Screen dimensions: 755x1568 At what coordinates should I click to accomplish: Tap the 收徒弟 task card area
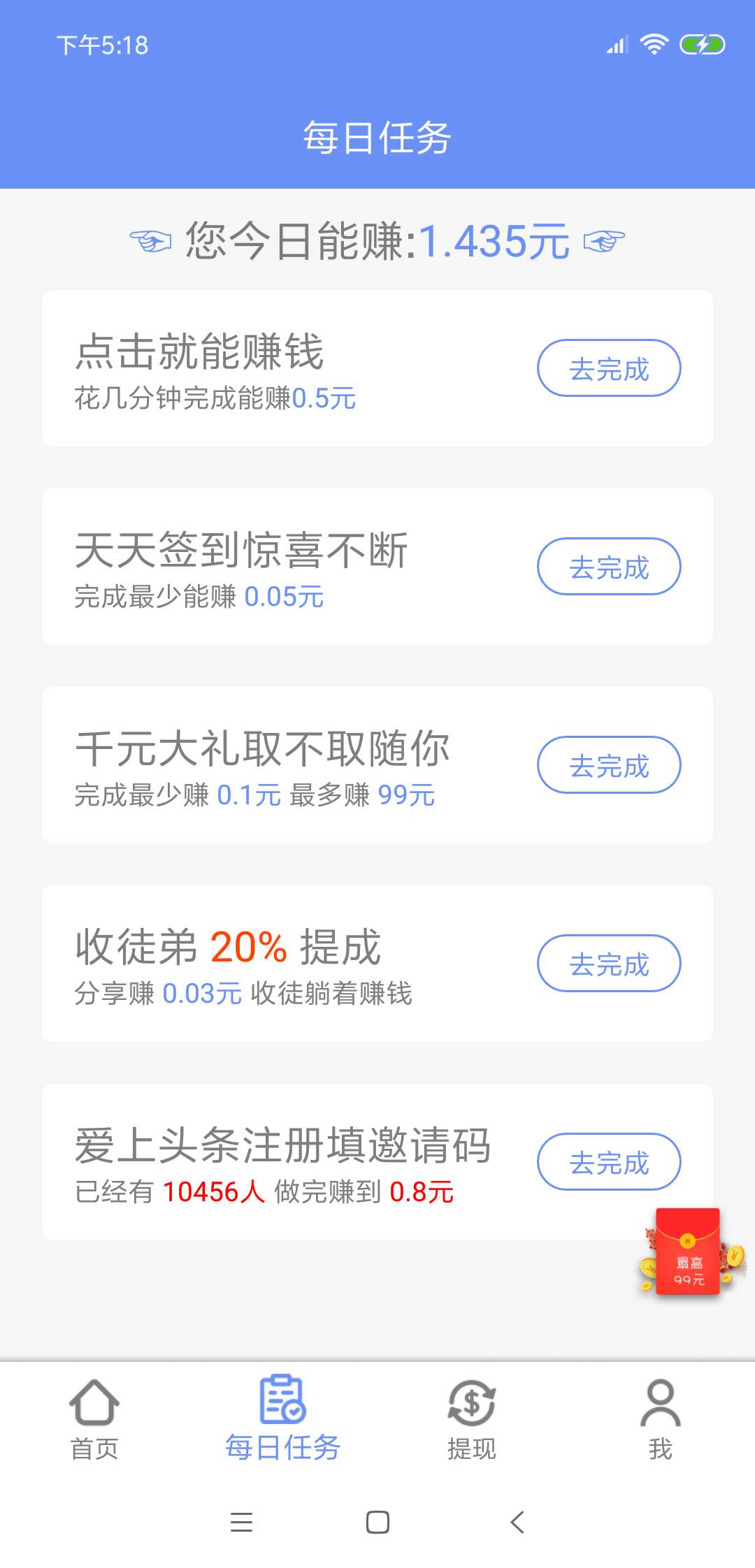pos(280,964)
